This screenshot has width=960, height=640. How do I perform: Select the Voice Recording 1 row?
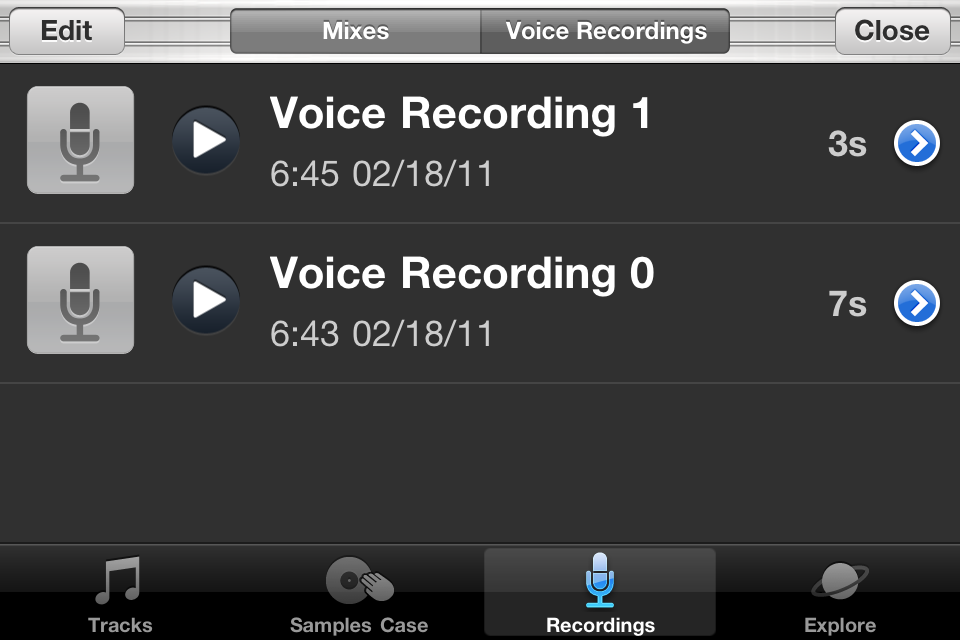[520, 143]
